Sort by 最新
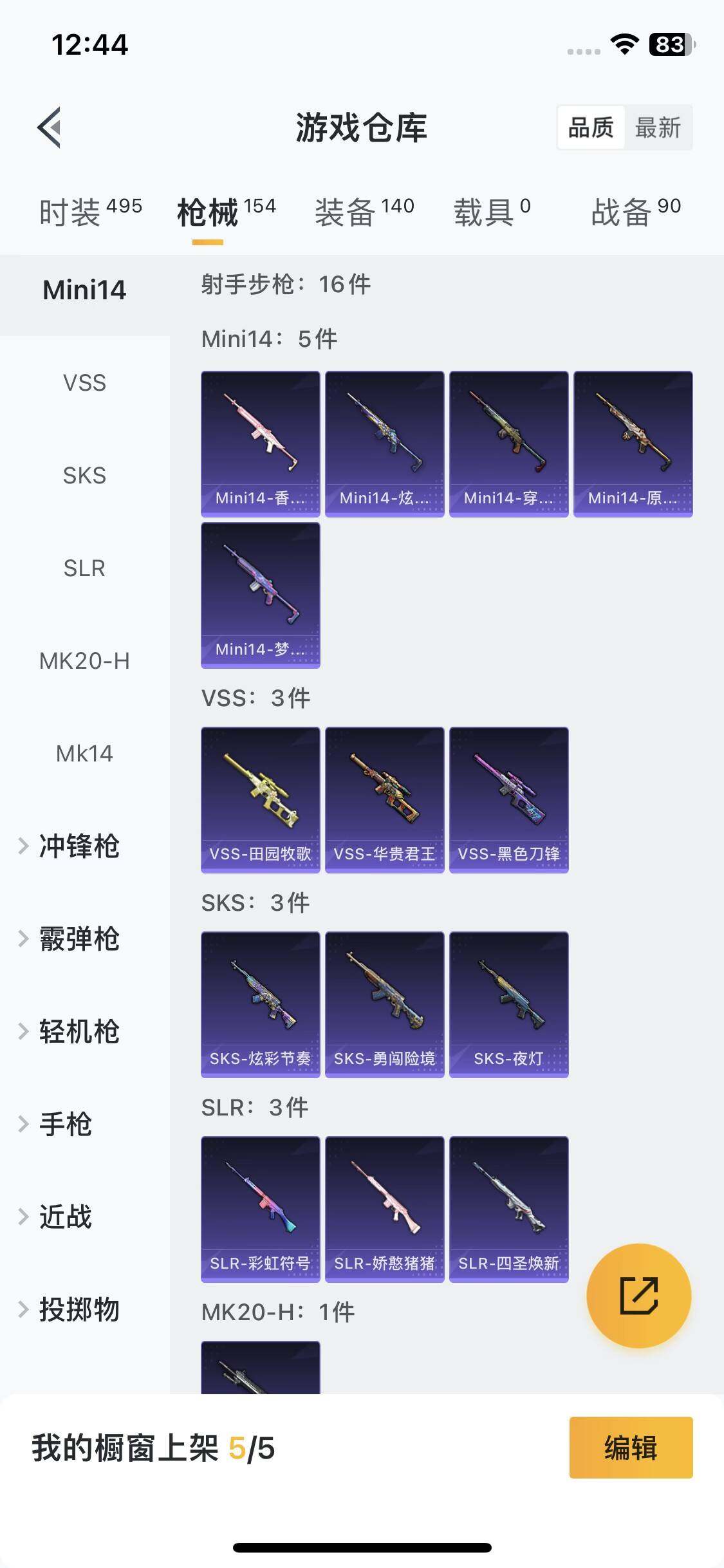Viewport: 724px width, 1568px height. tap(658, 127)
